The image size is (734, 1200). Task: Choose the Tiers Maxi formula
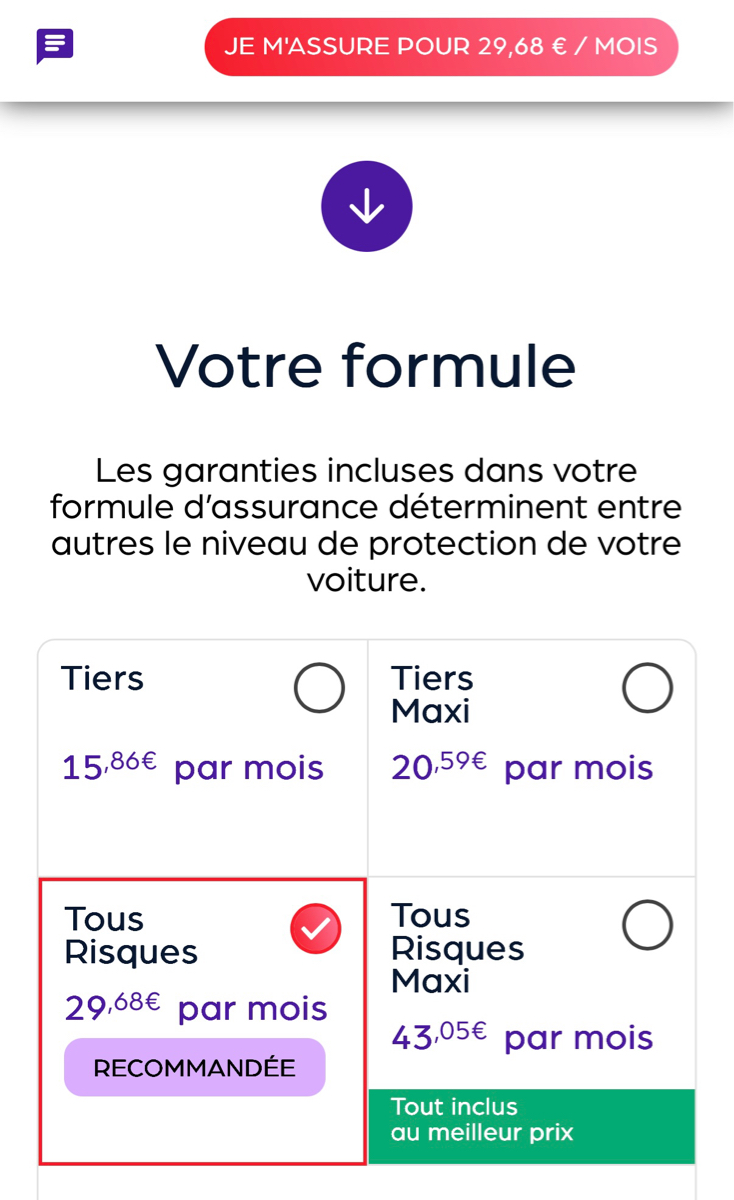coord(647,688)
